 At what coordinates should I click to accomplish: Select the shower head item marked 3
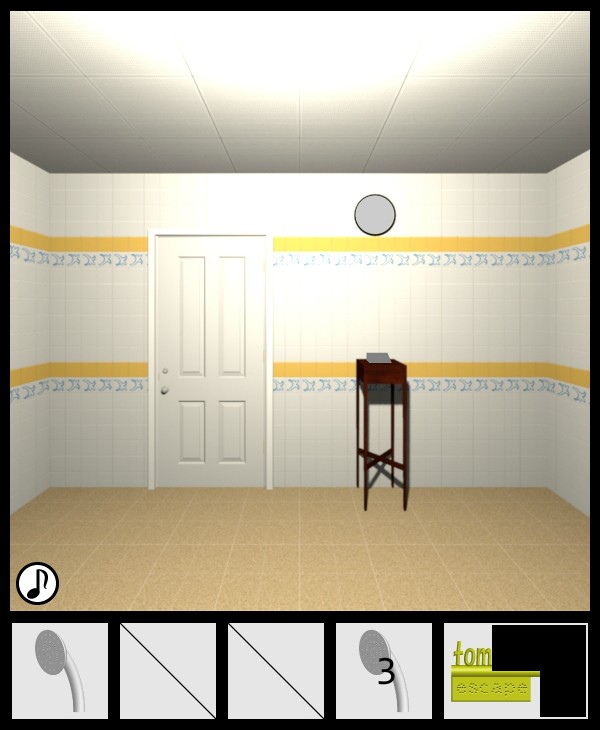(383, 670)
